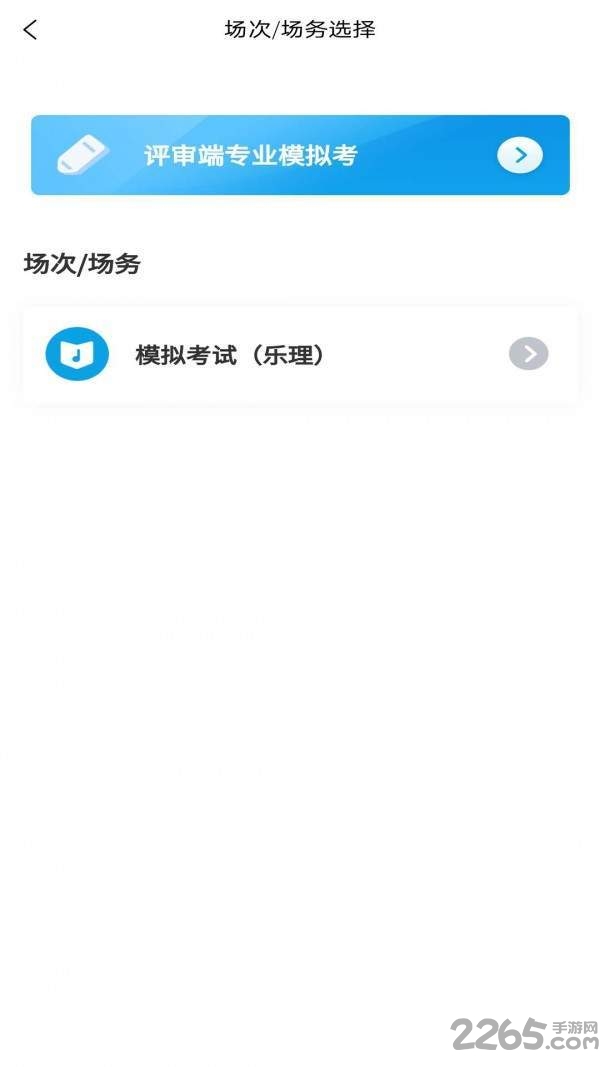Image resolution: width=600 pixels, height=1067 pixels.
Task: Open the 评审端专业模拟考 banner
Action: [300, 155]
